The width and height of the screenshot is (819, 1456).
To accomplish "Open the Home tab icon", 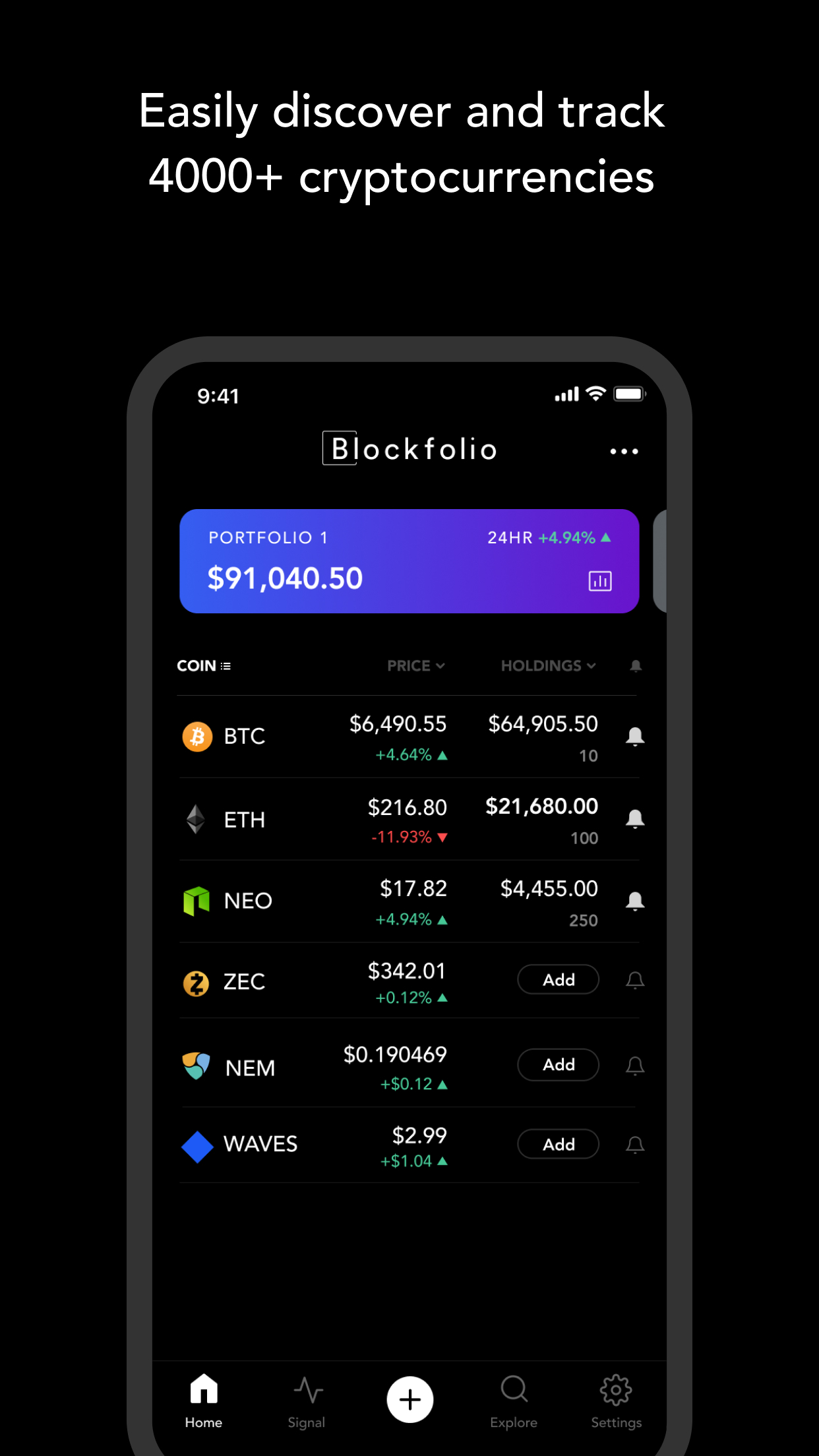I will point(203,1390).
